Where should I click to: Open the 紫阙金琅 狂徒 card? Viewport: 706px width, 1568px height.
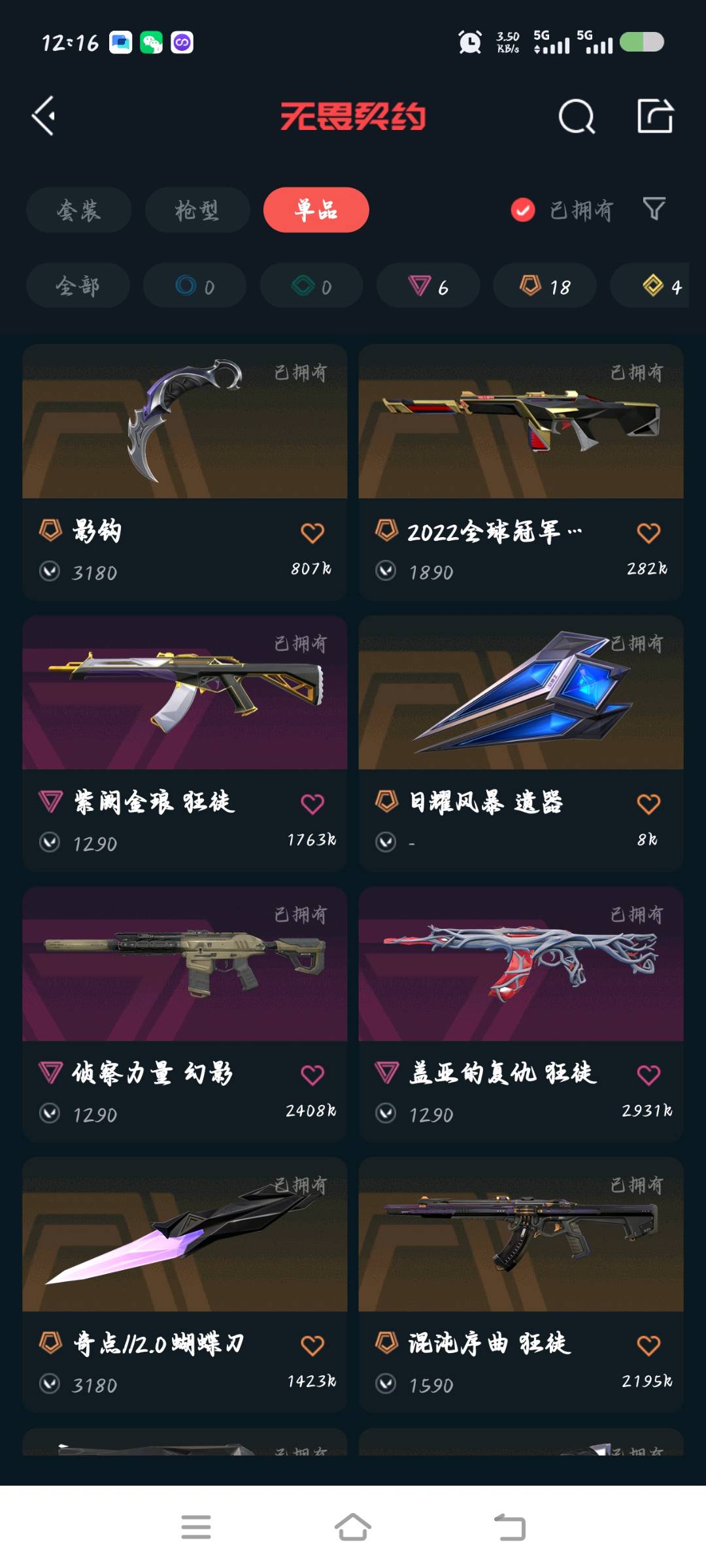(x=184, y=742)
